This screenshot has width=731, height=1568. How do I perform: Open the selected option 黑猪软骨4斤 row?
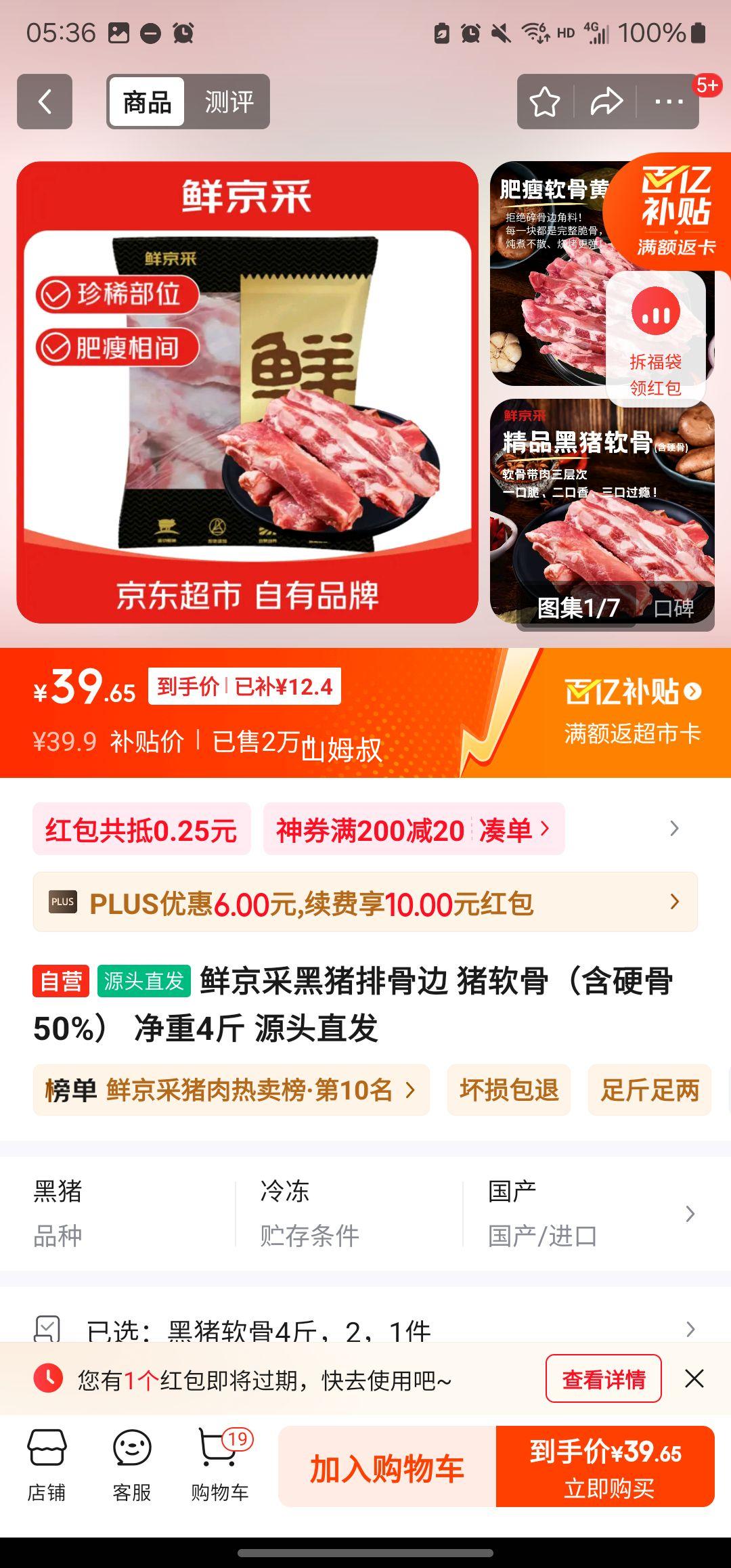pyautogui.click(x=365, y=1328)
